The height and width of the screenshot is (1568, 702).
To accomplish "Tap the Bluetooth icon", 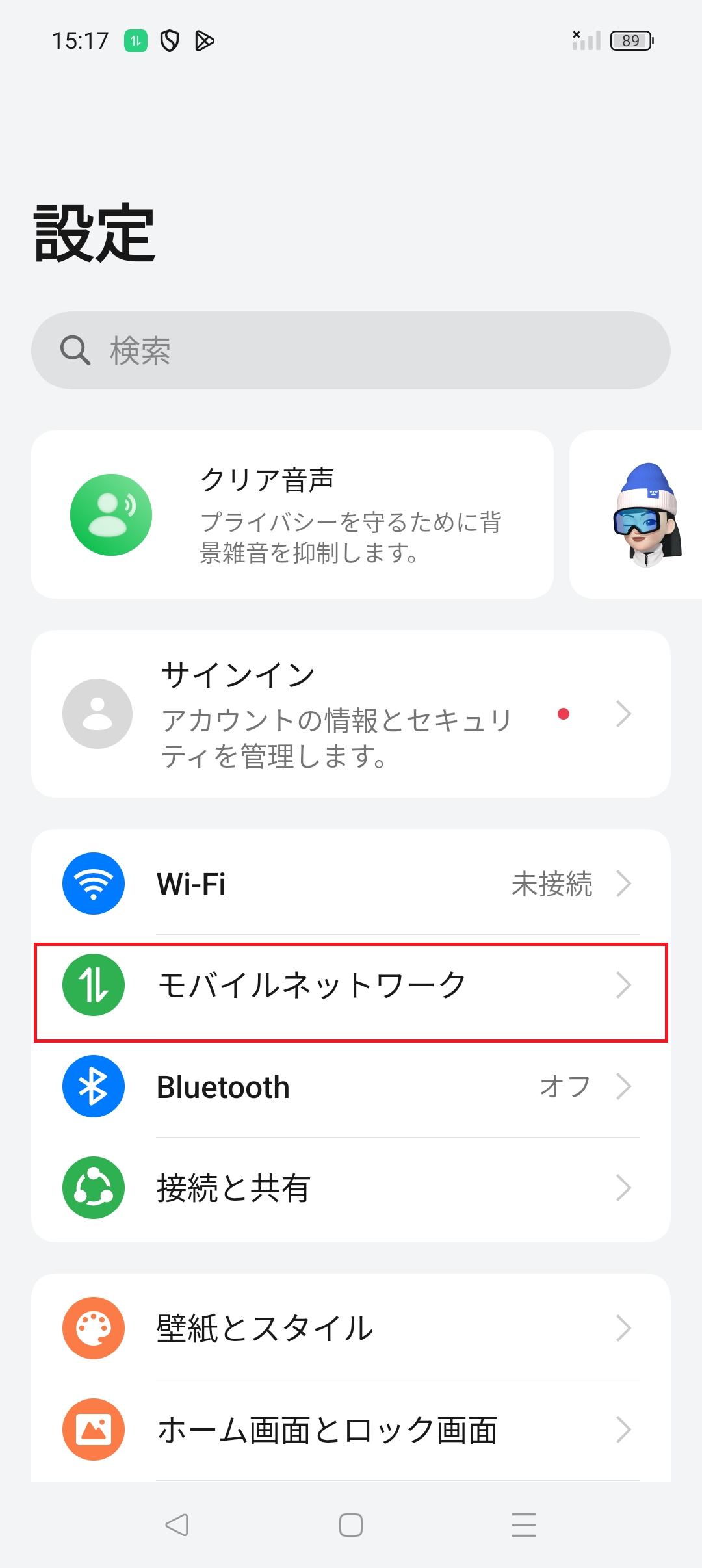I will 92,1087.
